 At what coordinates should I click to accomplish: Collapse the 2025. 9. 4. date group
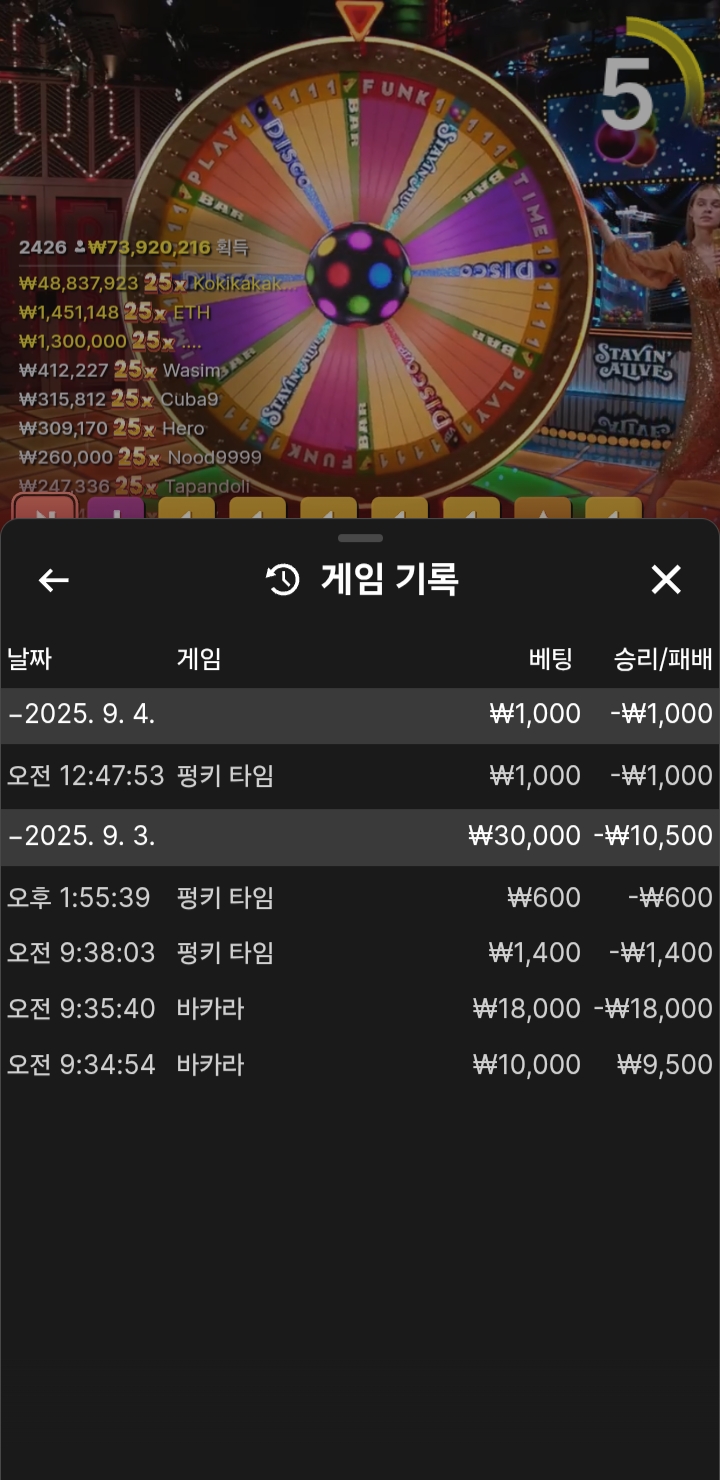click(x=80, y=714)
